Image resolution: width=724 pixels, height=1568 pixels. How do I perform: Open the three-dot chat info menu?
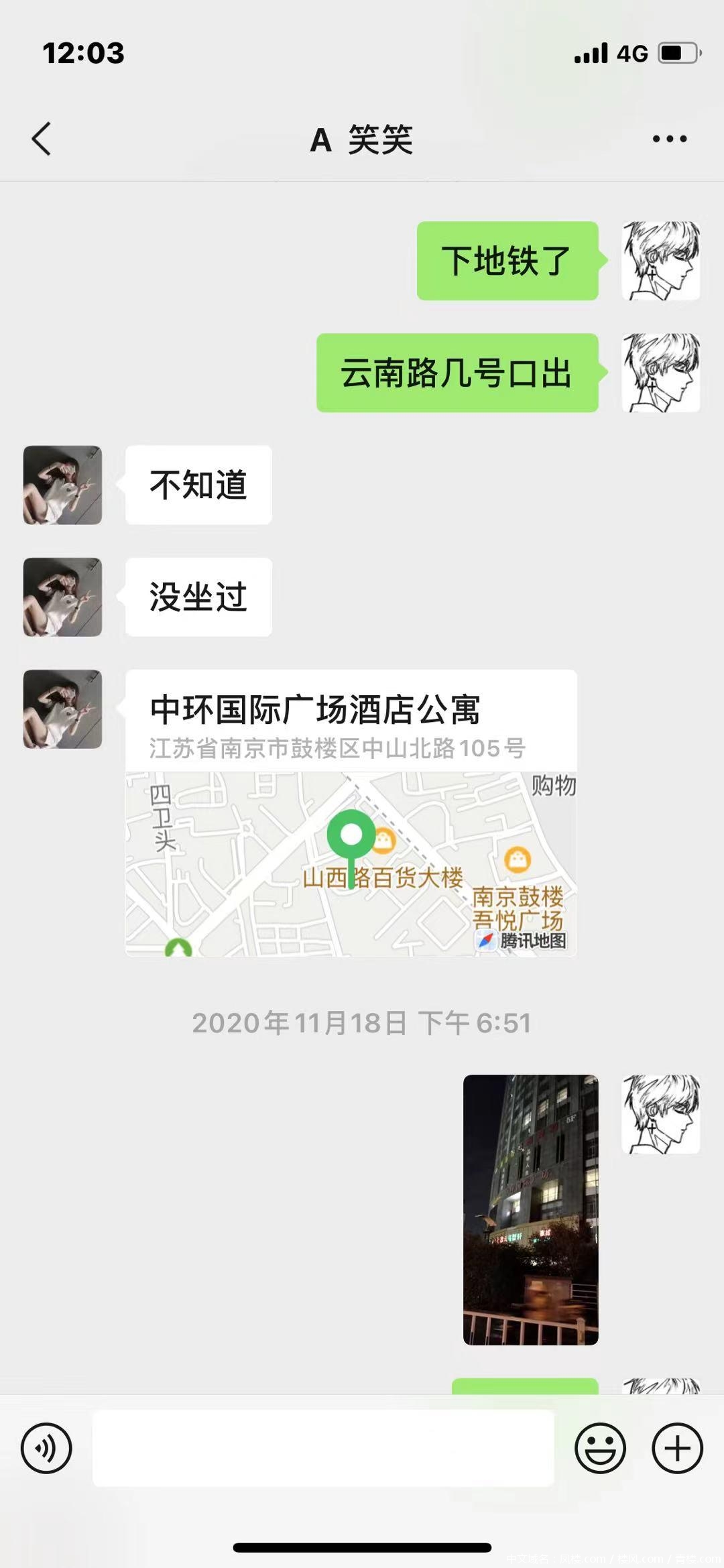pyautogui.click(x=669, y=139)
